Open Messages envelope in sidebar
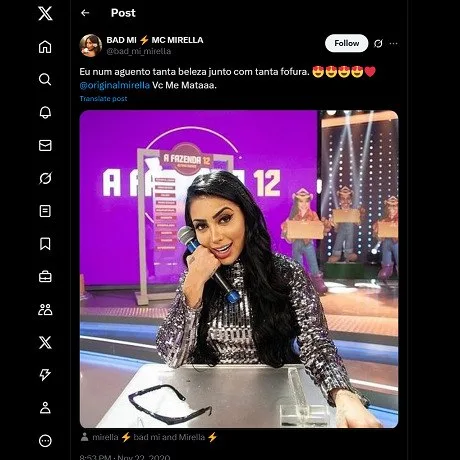The image size is (460, 460). tap(45, 145)
